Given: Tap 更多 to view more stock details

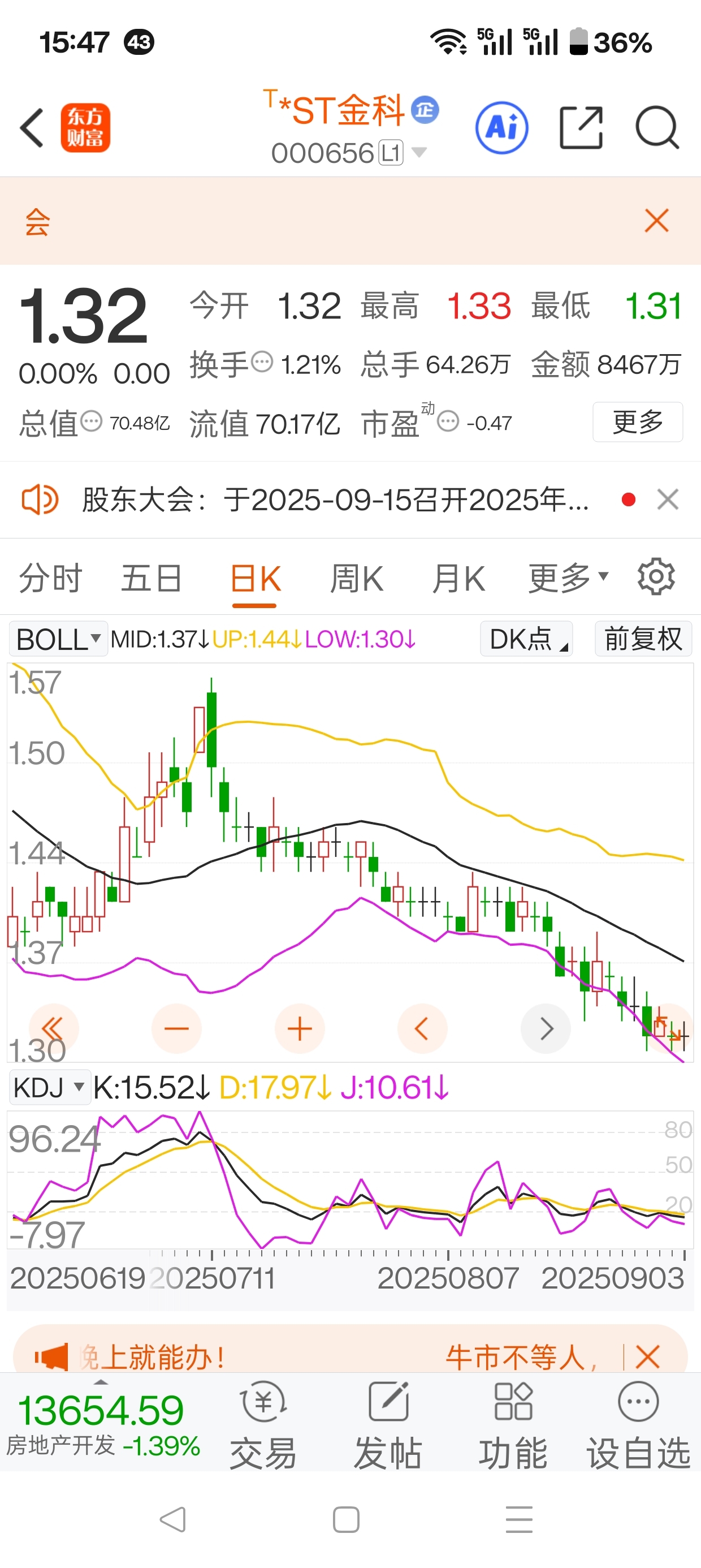Looking at the screenshot, I should [637, 422].
